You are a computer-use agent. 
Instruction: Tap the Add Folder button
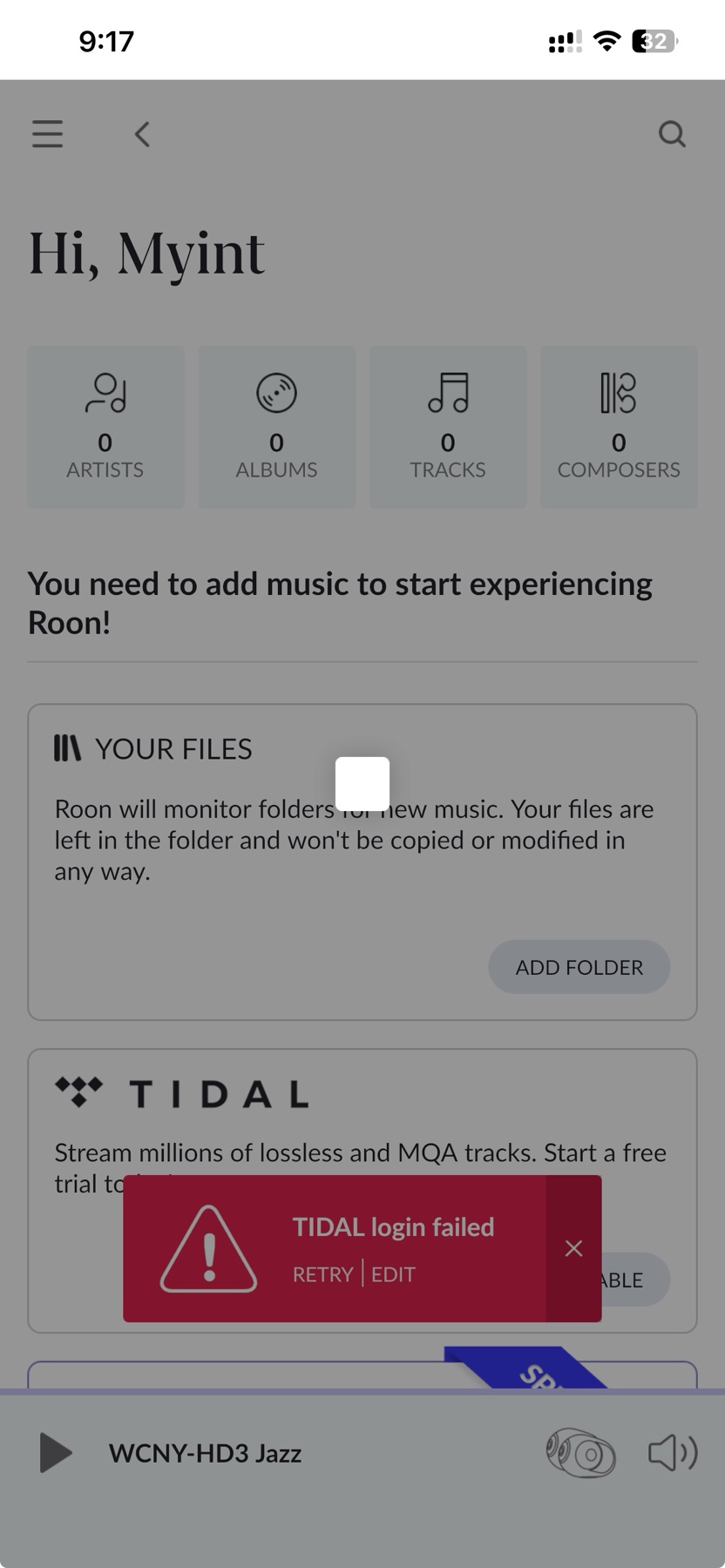(x=579, y=967)
